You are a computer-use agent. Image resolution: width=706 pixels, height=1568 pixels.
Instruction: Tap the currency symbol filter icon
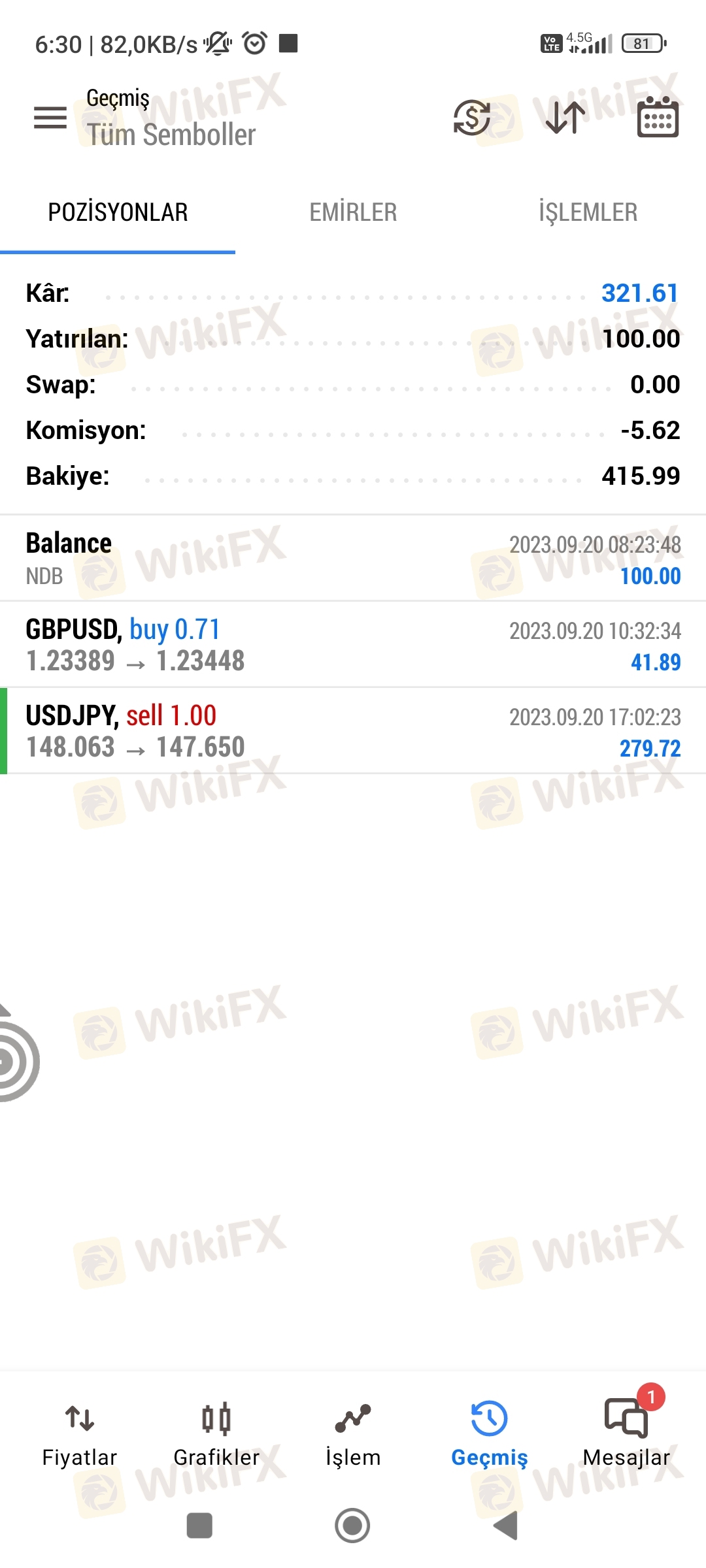click(x=472, y=118)
